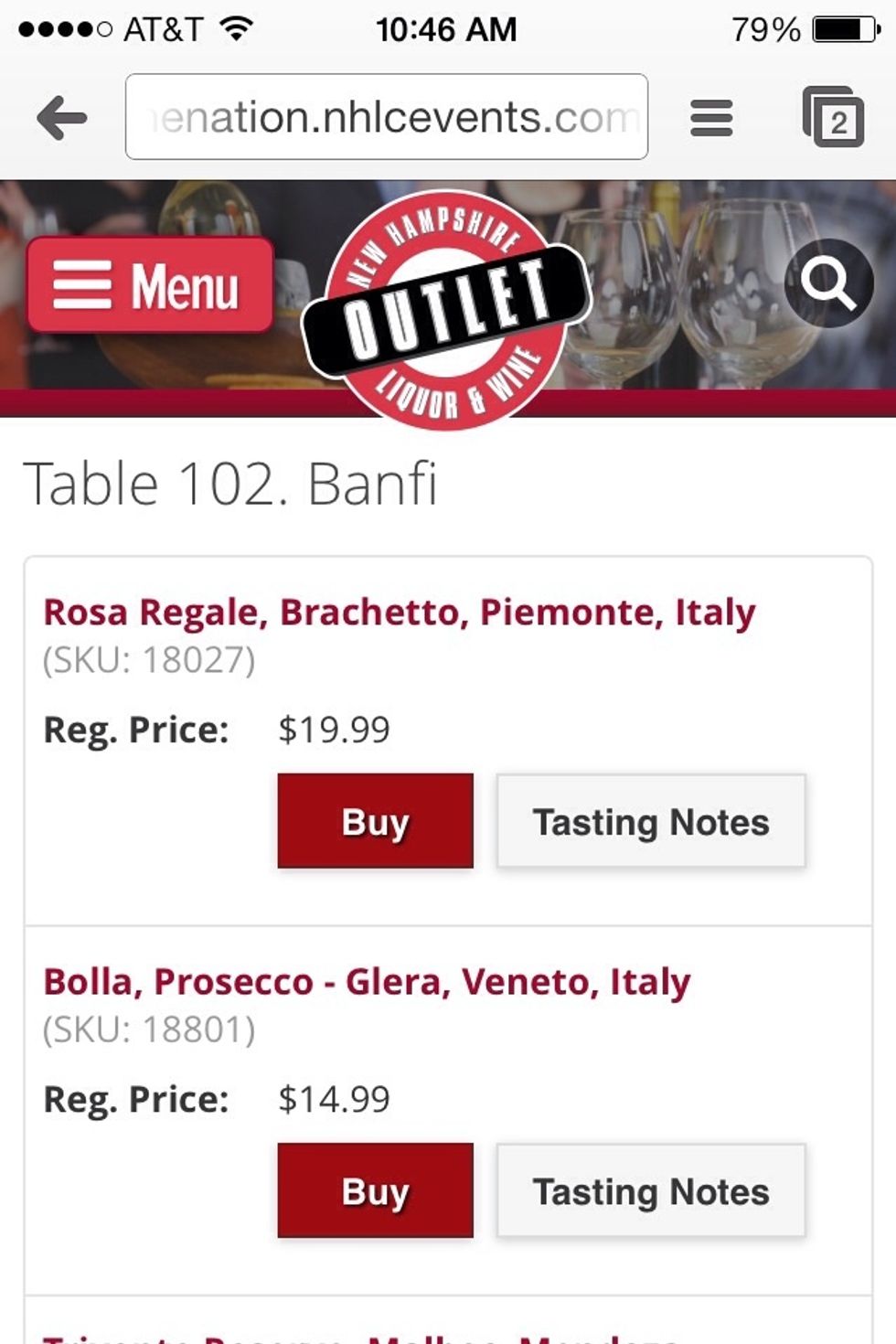Toggle reader mode from the address bar
Screen dimensions: 896x1344
(711, 116)
